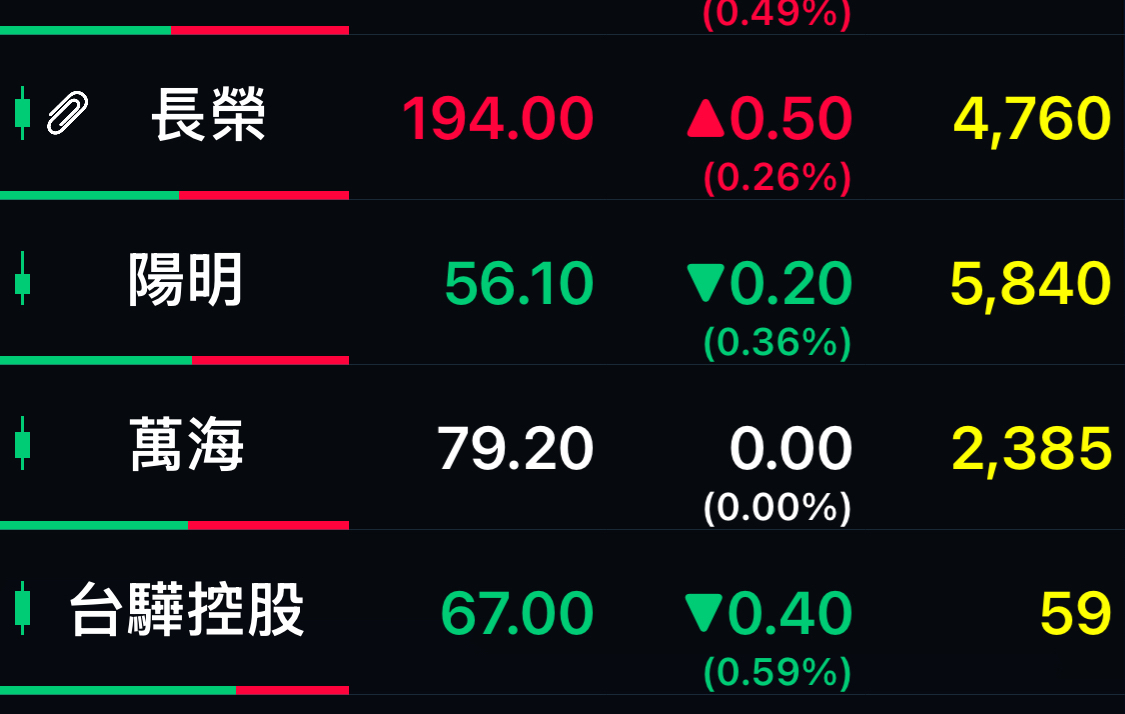This screenshot has height=714, width=1125.
Task: Open the 萬海 stock quote
Action: pos(562,447)
